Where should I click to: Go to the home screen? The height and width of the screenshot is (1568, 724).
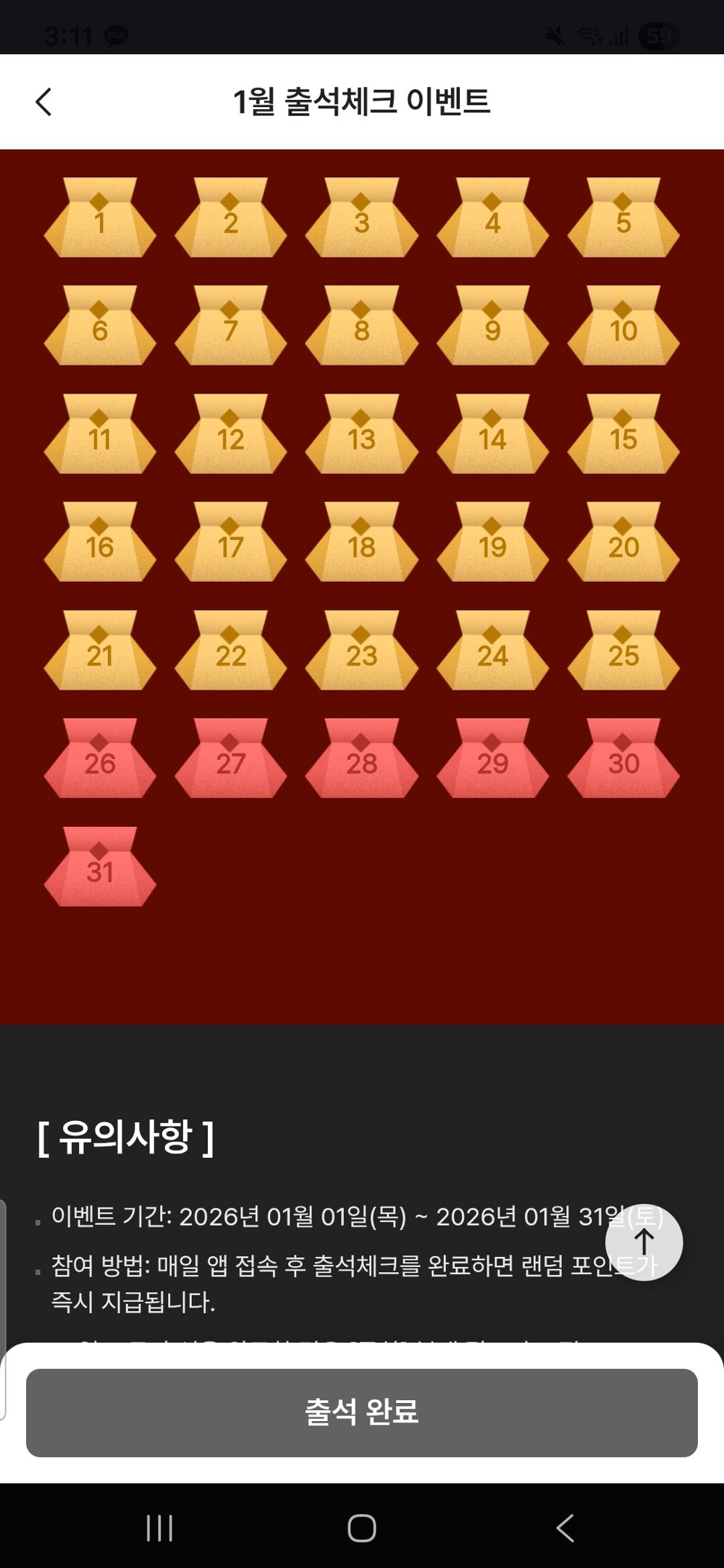pos(362,1528)
